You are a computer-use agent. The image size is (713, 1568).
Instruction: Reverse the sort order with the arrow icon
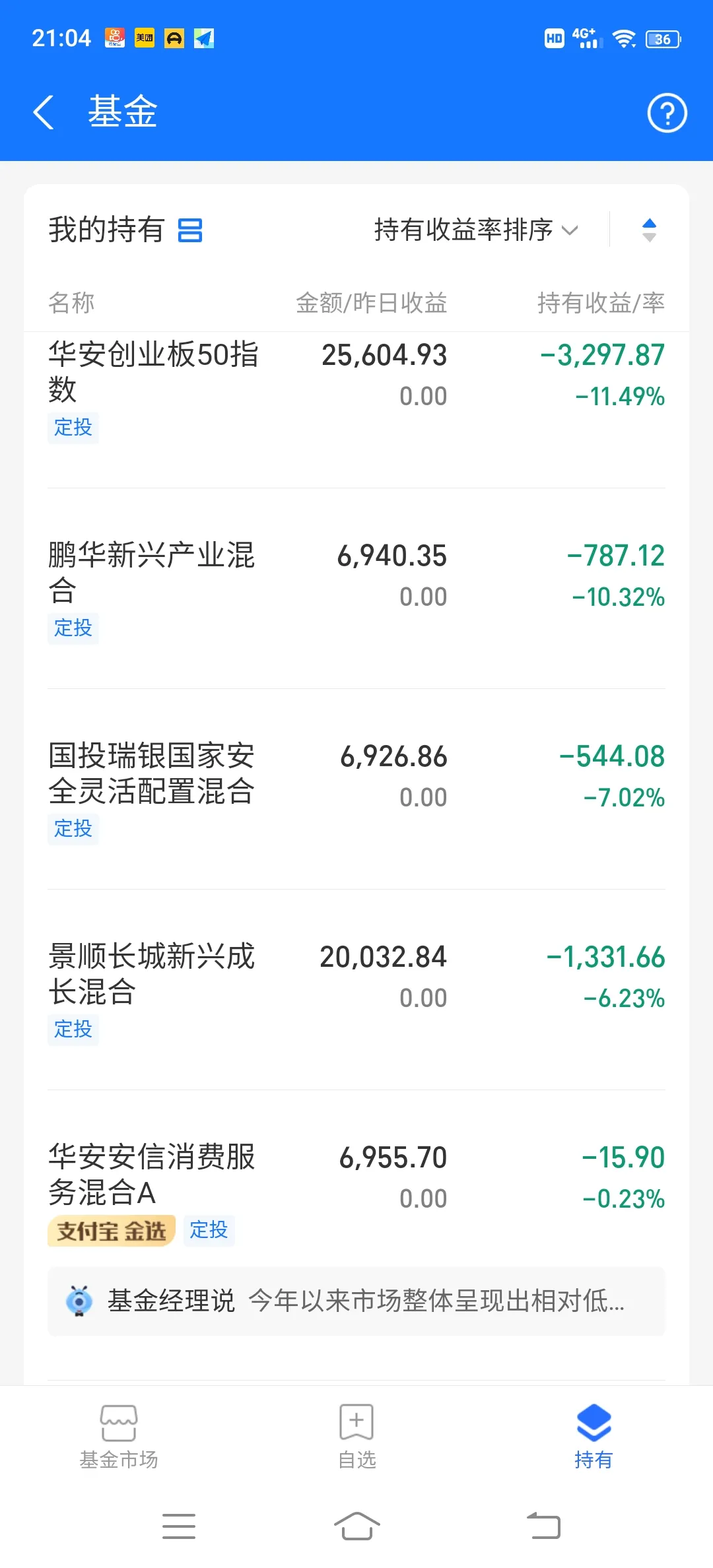tap(649, 230)
